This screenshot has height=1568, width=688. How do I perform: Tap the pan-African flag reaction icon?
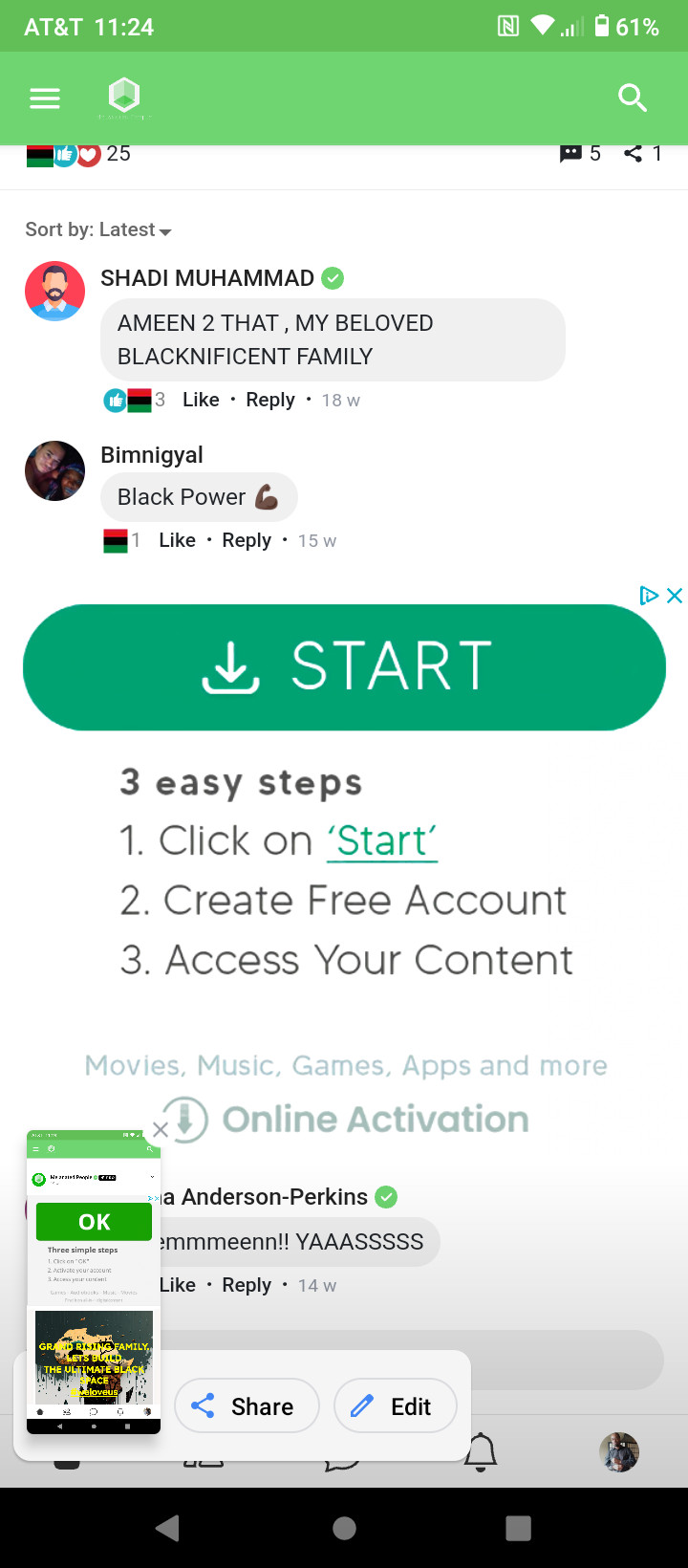click(x=39, y=153)
